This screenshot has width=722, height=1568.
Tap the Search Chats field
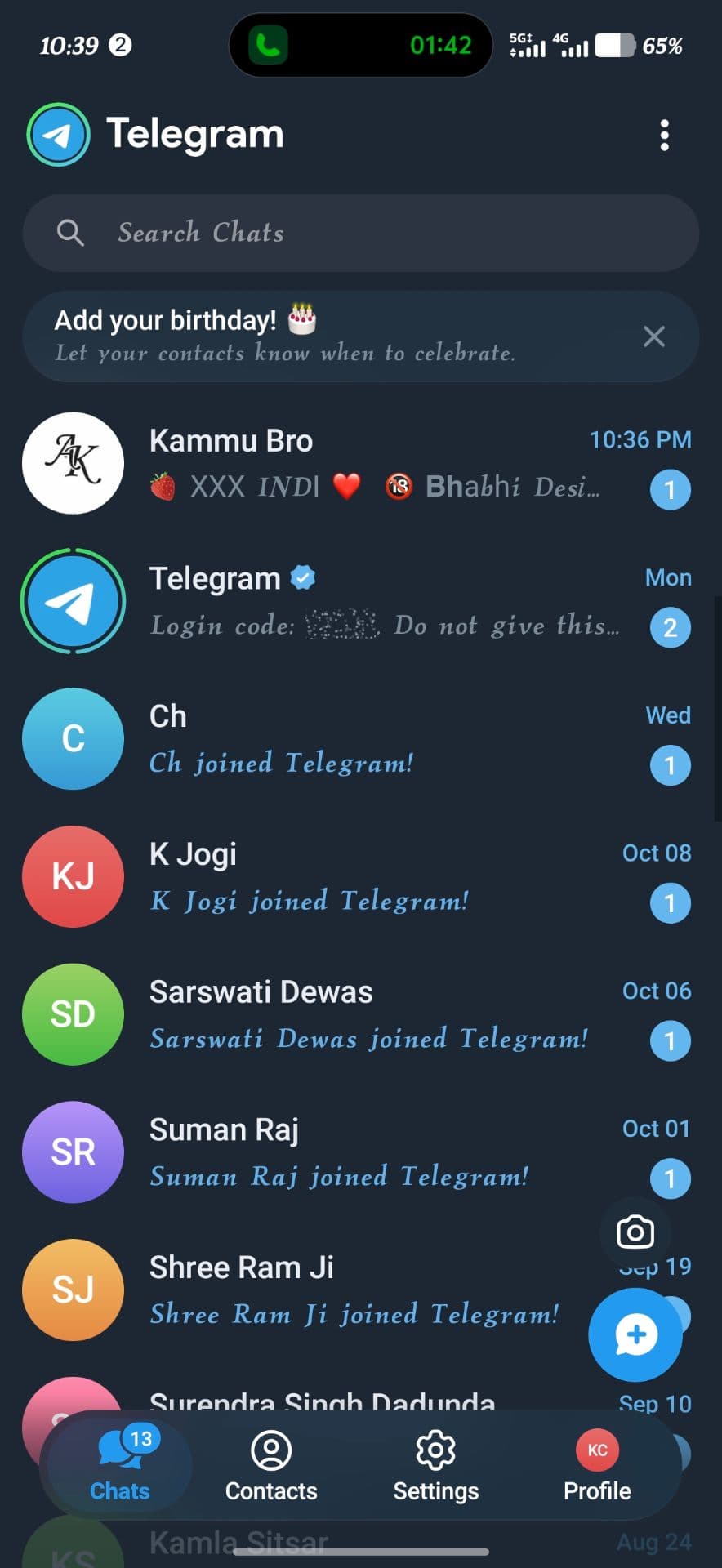pyautogui.click(x=360, y=233)
